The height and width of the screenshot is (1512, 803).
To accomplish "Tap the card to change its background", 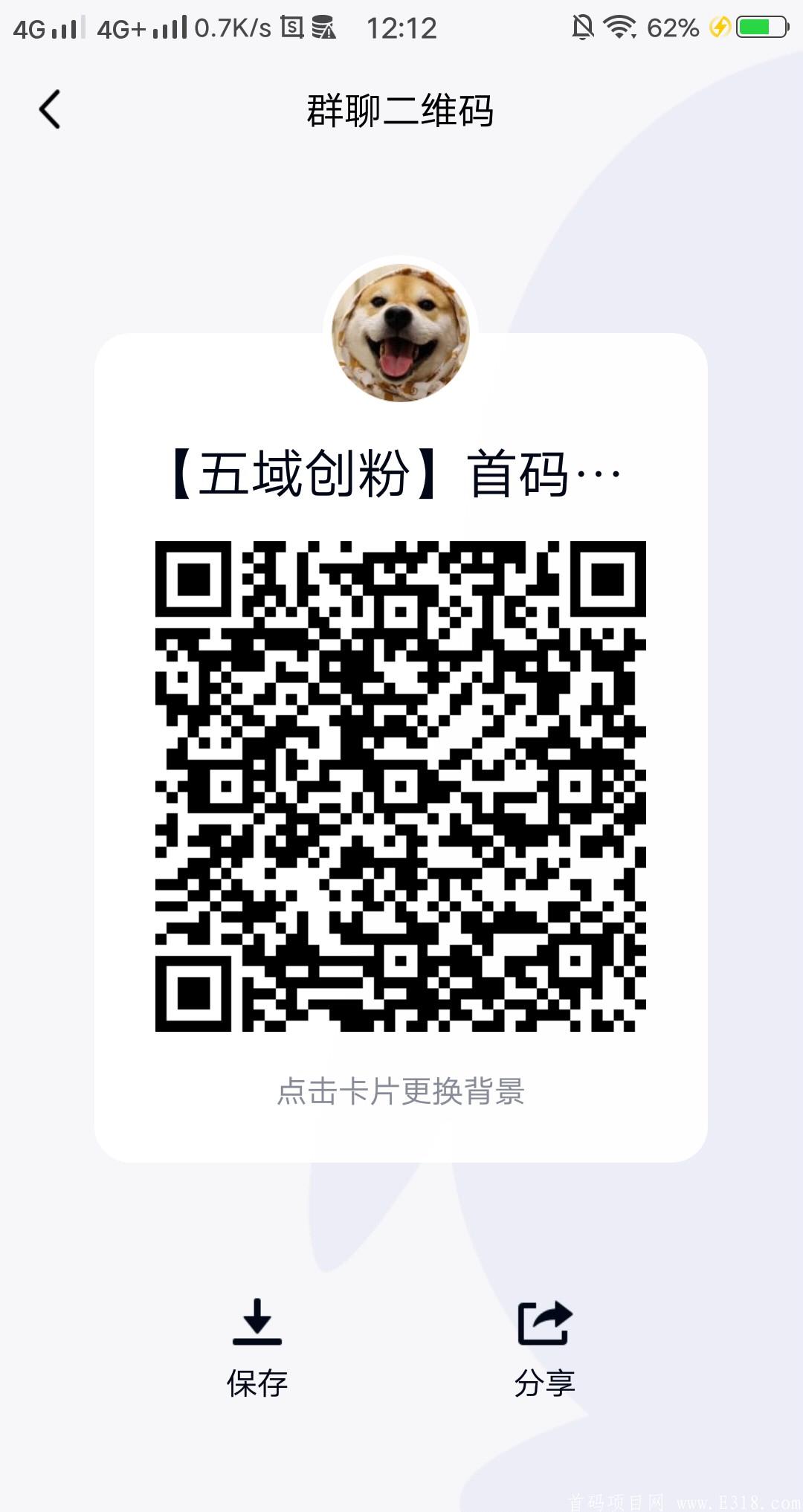I will (401, 1091).
